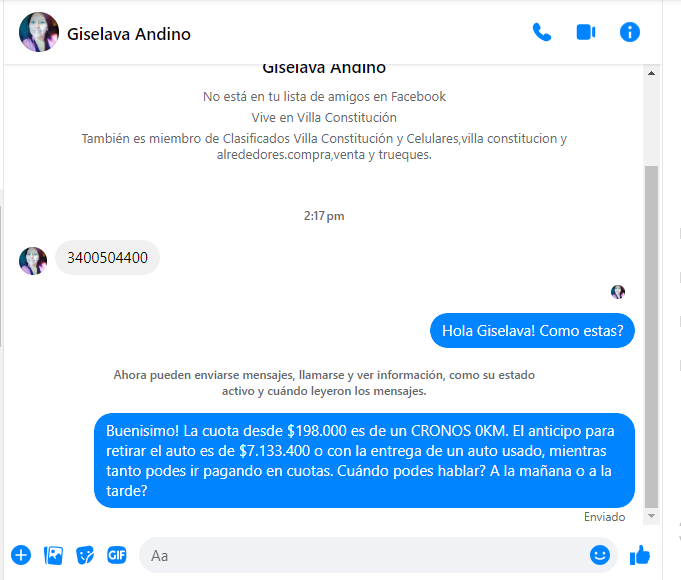
Task: Open the emoji picker
Action: point(600,554)
